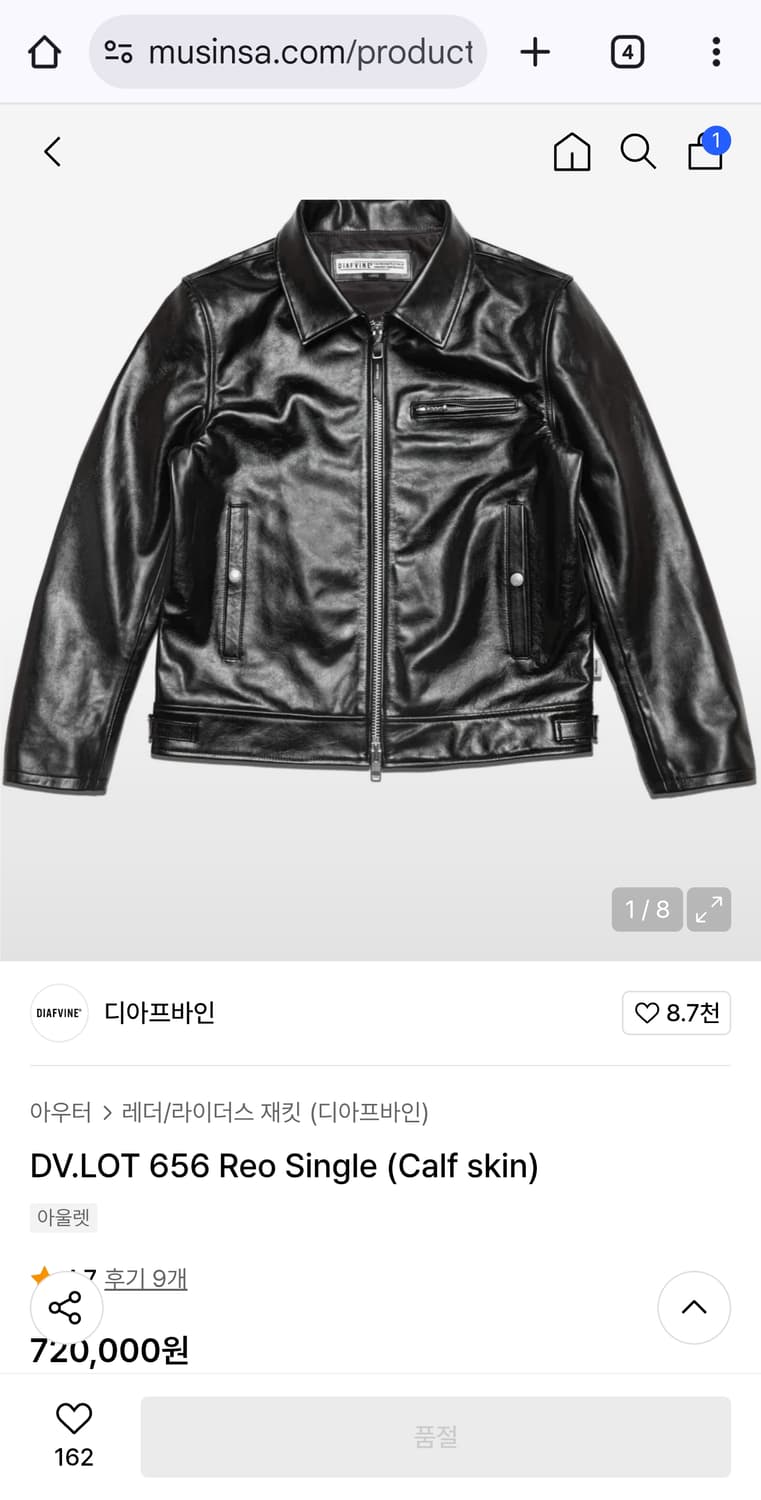
Task: Open the search icon on the product page
Action: pyautogui.click(x=638, y=152)
